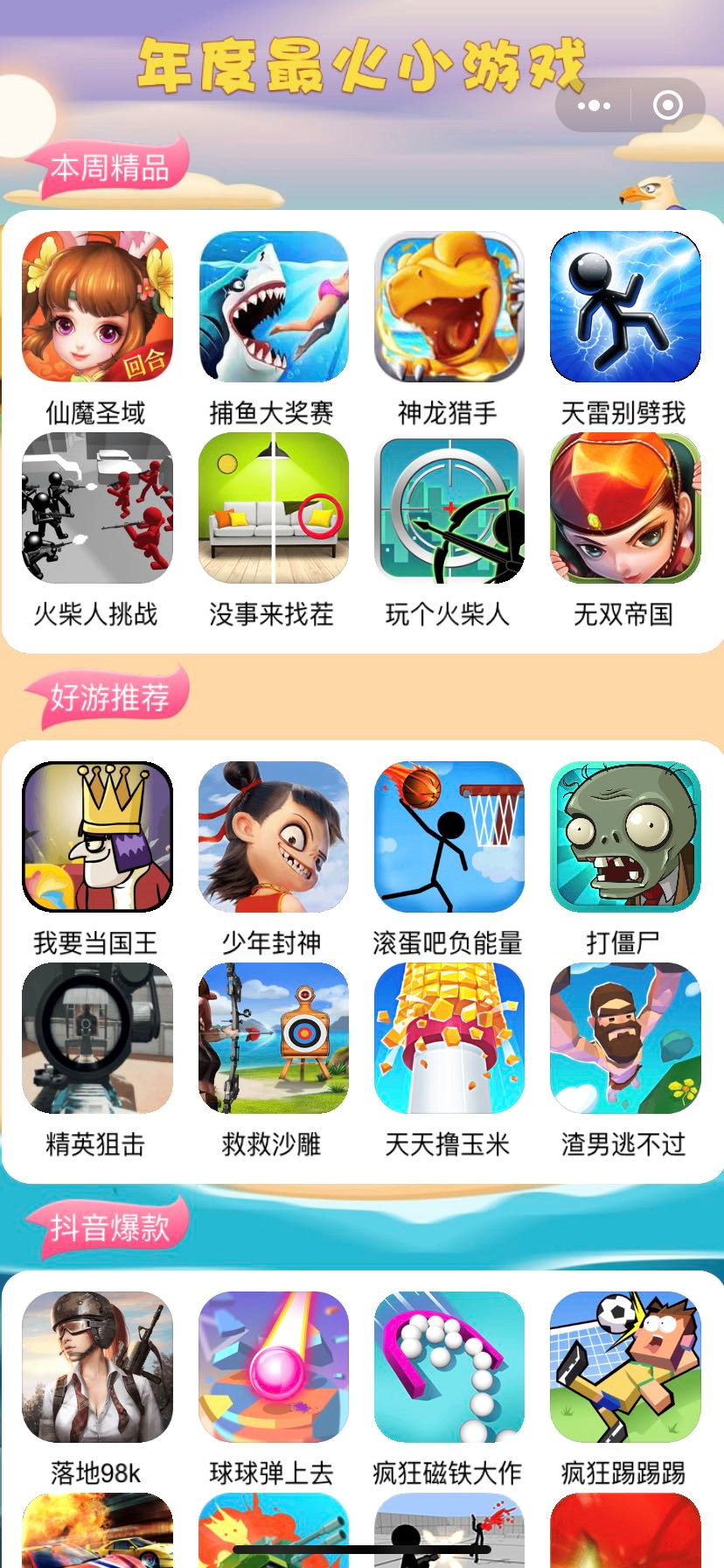Play 我要当国王

(97, 837)
